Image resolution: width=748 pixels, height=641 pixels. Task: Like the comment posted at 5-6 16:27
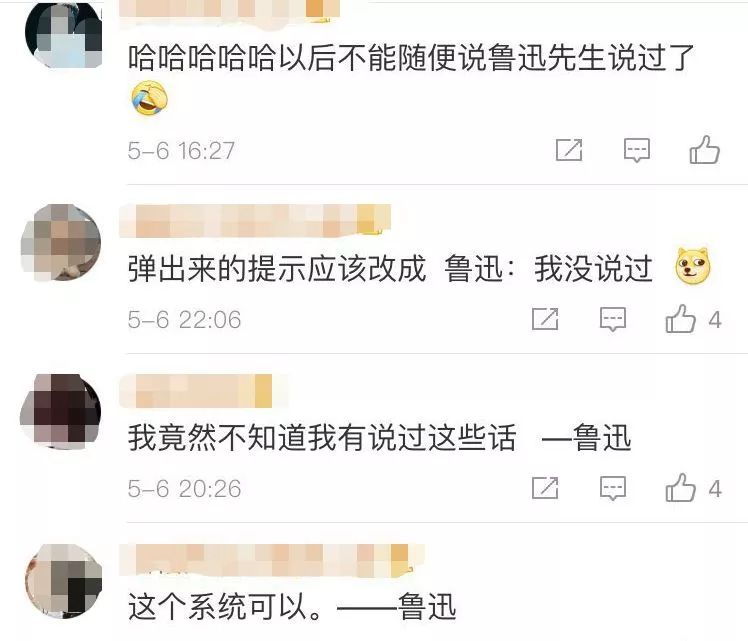(704, 149)
